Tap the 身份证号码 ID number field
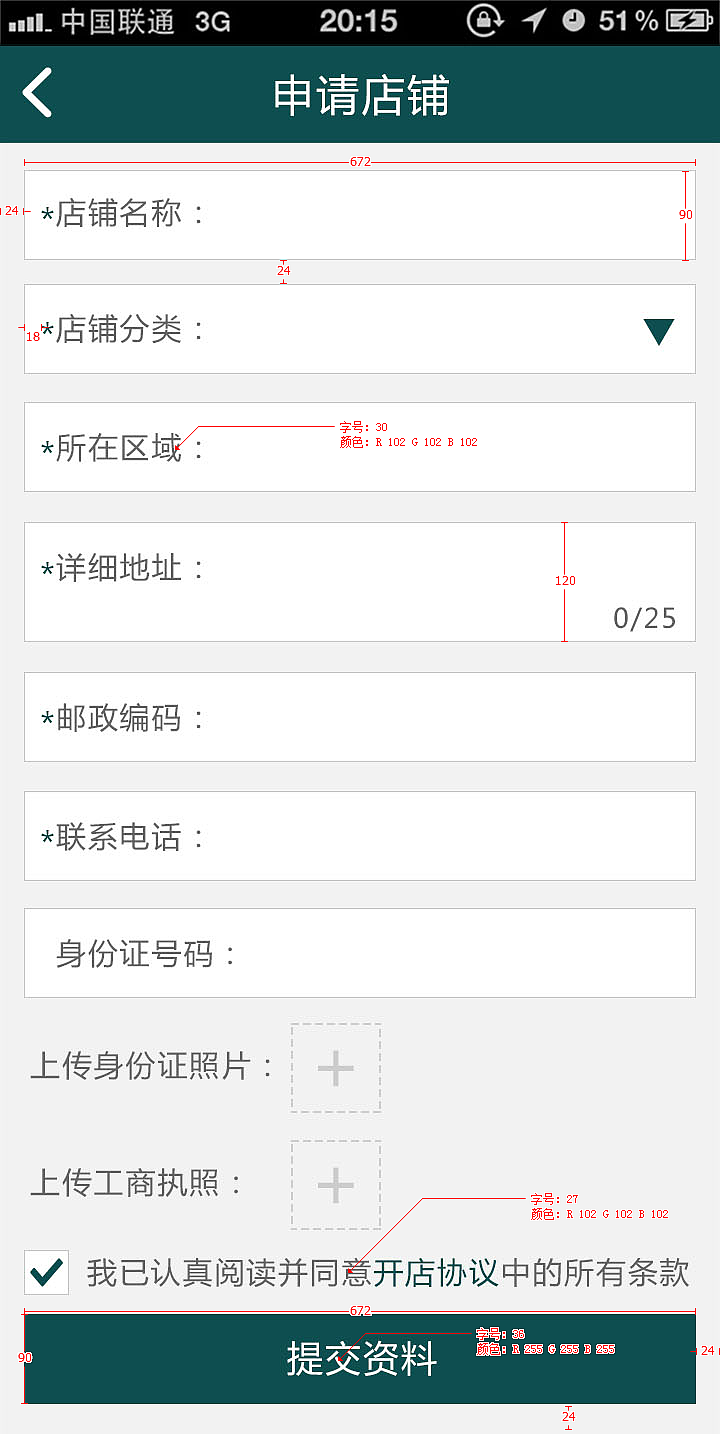720x1434 pixels. pyautogui.click(x=360, y=952)
